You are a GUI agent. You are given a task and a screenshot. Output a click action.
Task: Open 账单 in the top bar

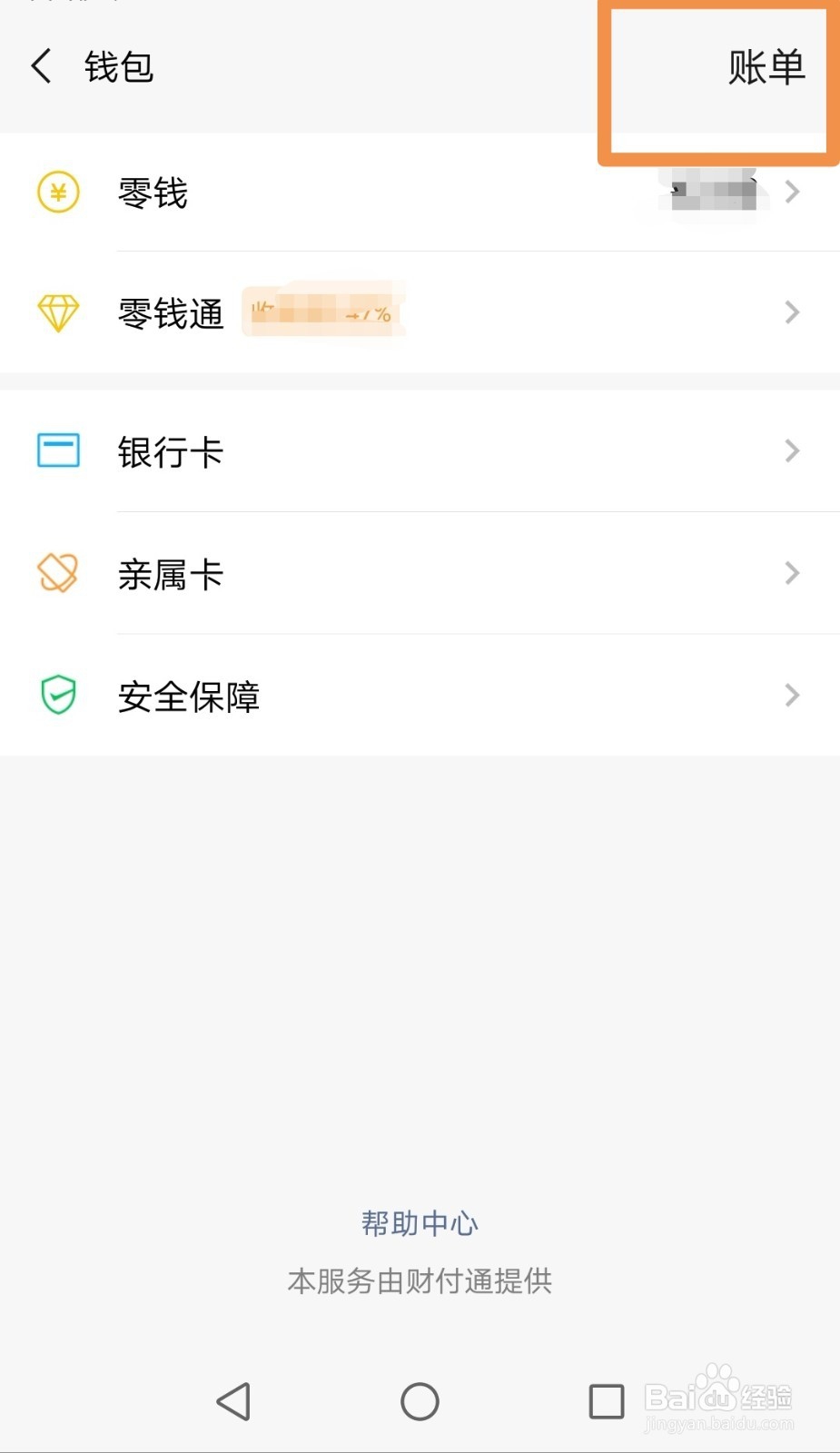click(x=766, y=67)
